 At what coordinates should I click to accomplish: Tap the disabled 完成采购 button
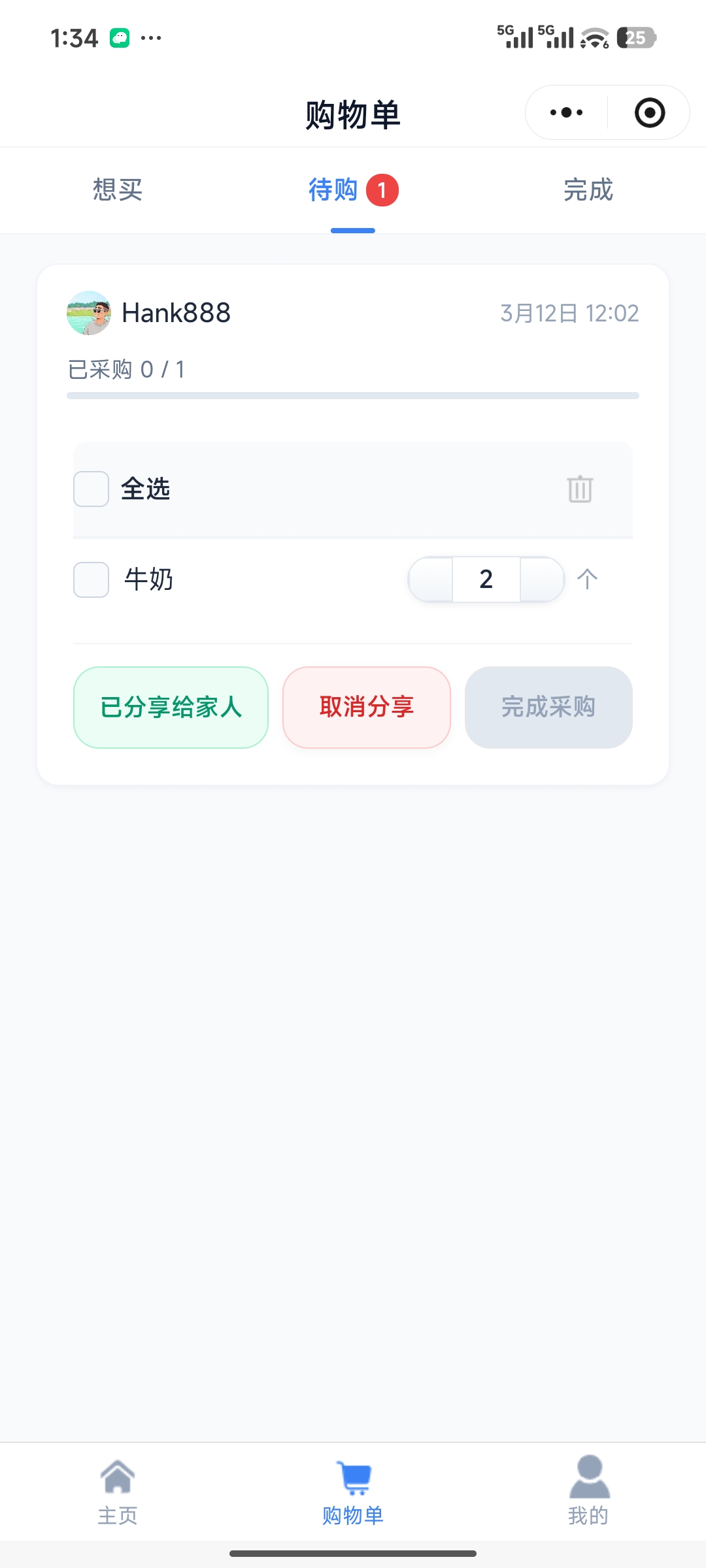[548, 708]
